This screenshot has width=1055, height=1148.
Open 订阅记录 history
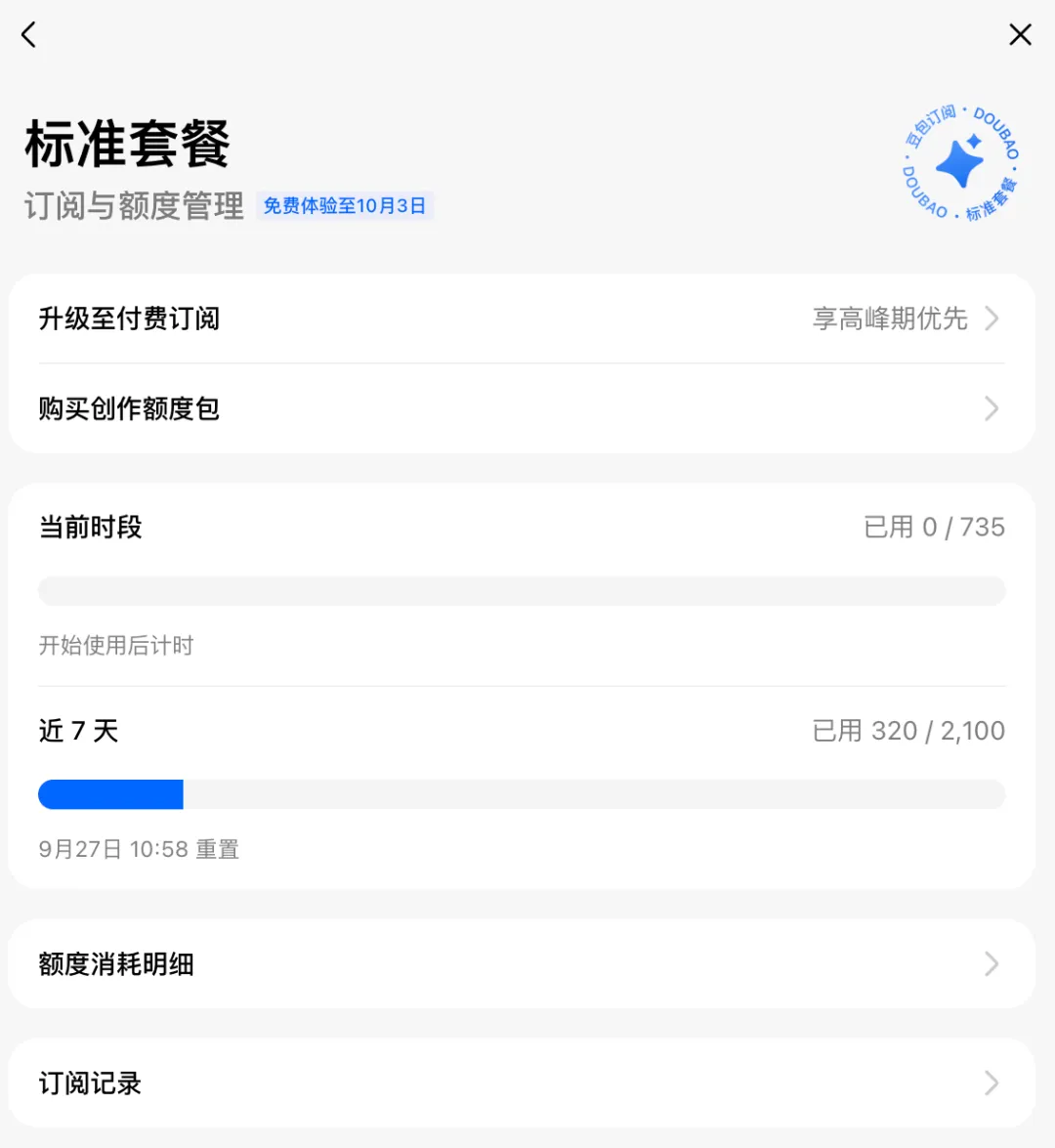[522, 1083]
